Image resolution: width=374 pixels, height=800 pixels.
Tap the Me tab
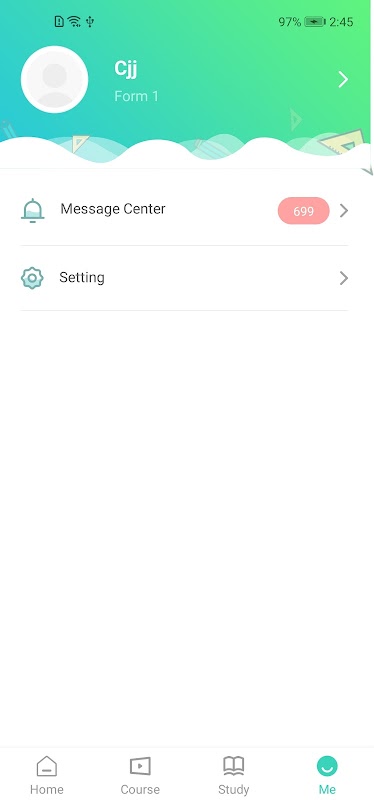[327, 775]
